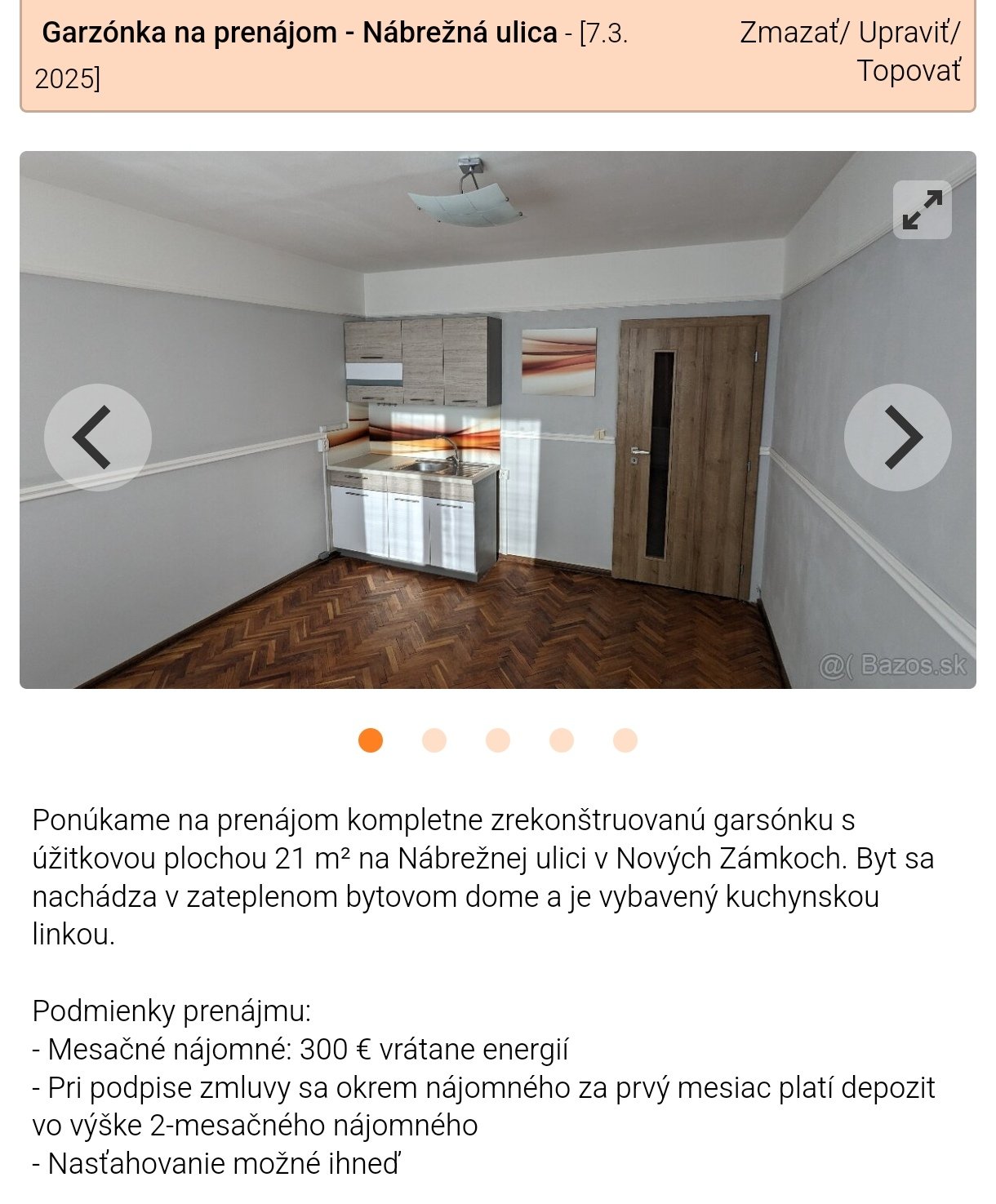Tap Topovať to promote the listing

909,71
